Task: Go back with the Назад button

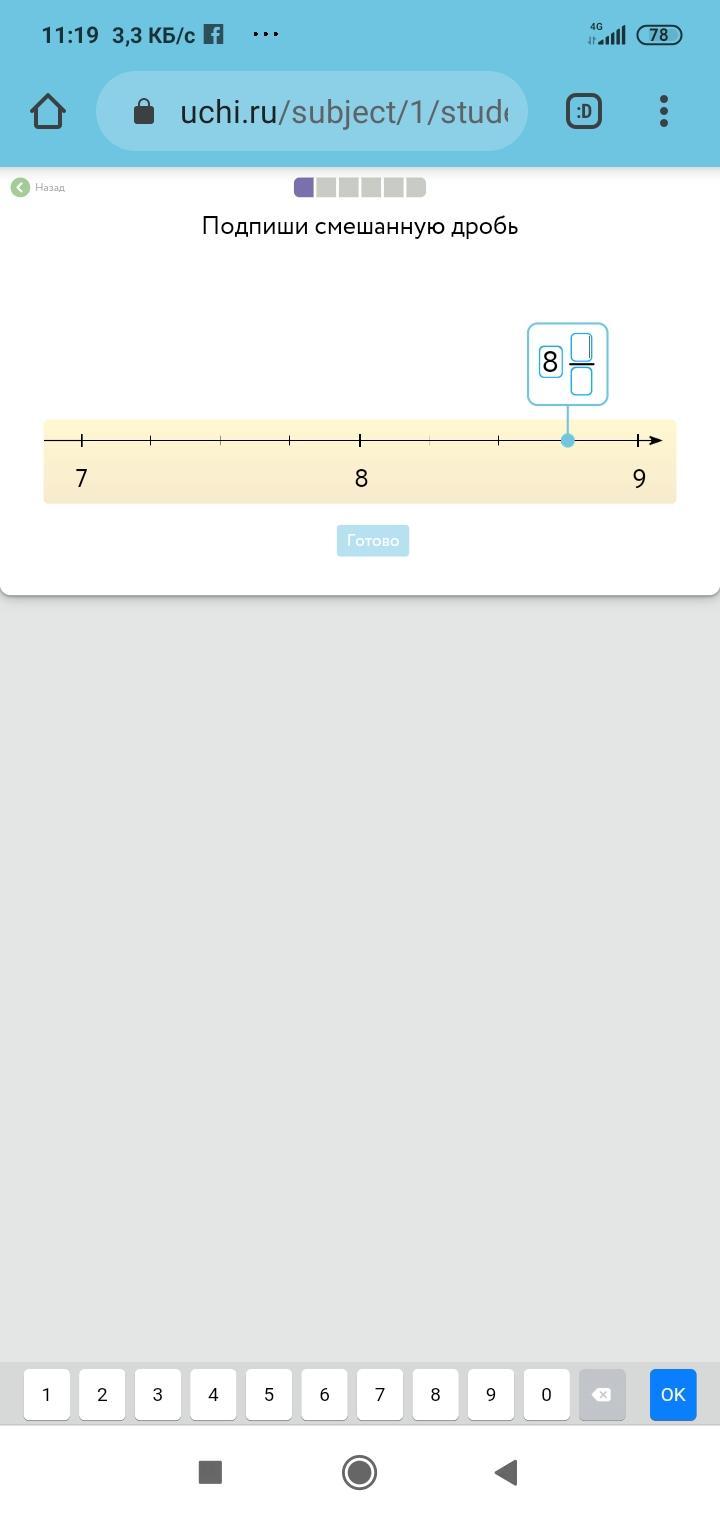Action: click(38, 187)
